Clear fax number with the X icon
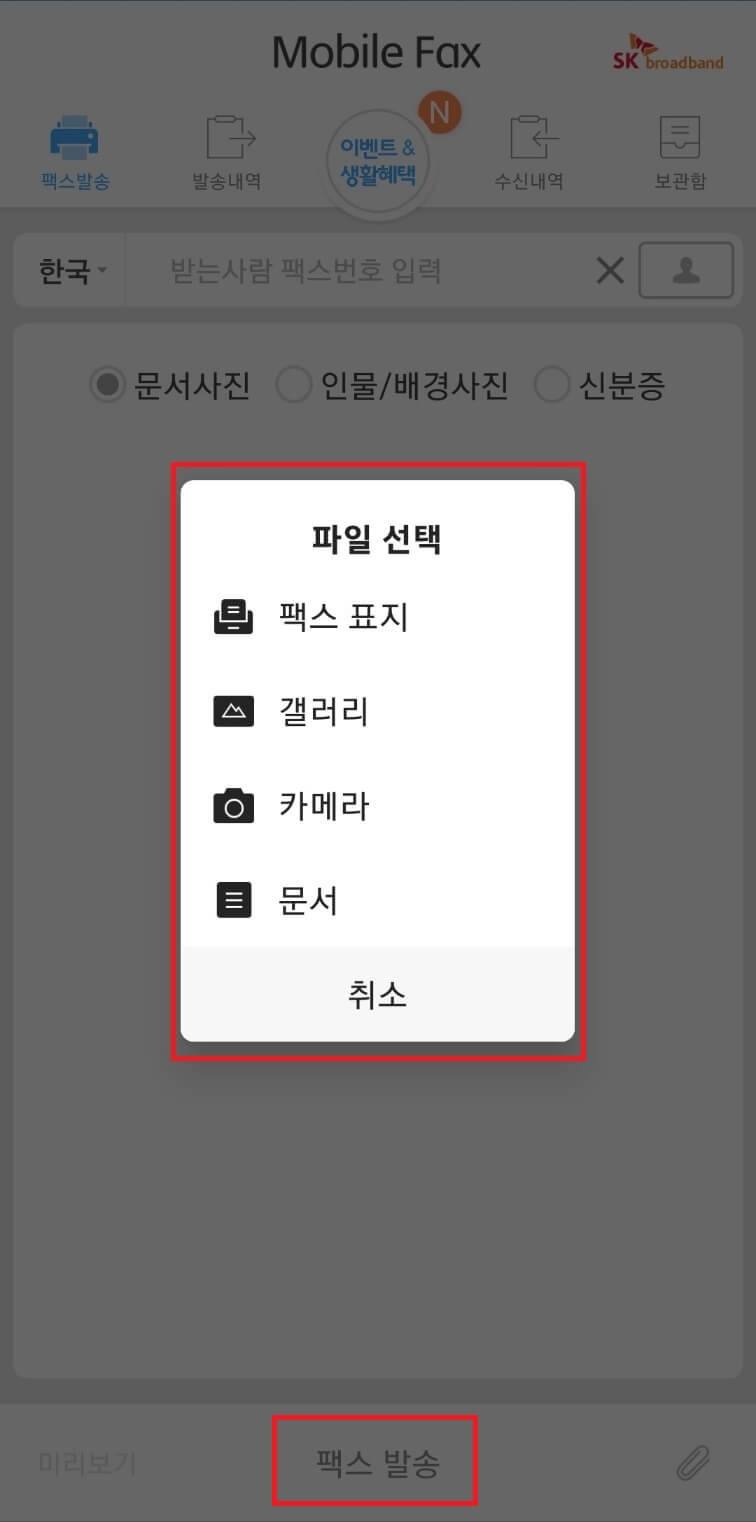Image resolution: width=756 pixels, height=1522 pixels. point(609,269)
